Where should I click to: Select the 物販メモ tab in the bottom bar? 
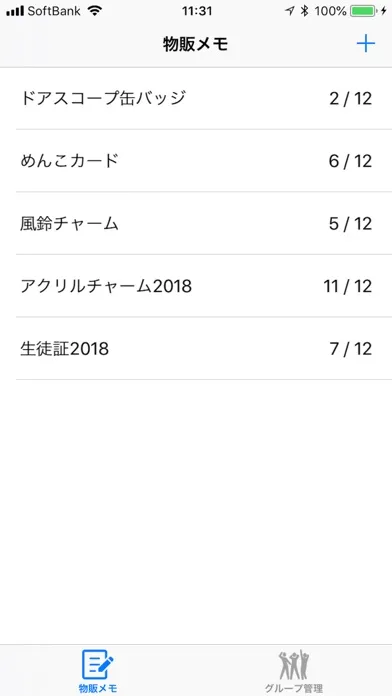[x=98, y=671]
